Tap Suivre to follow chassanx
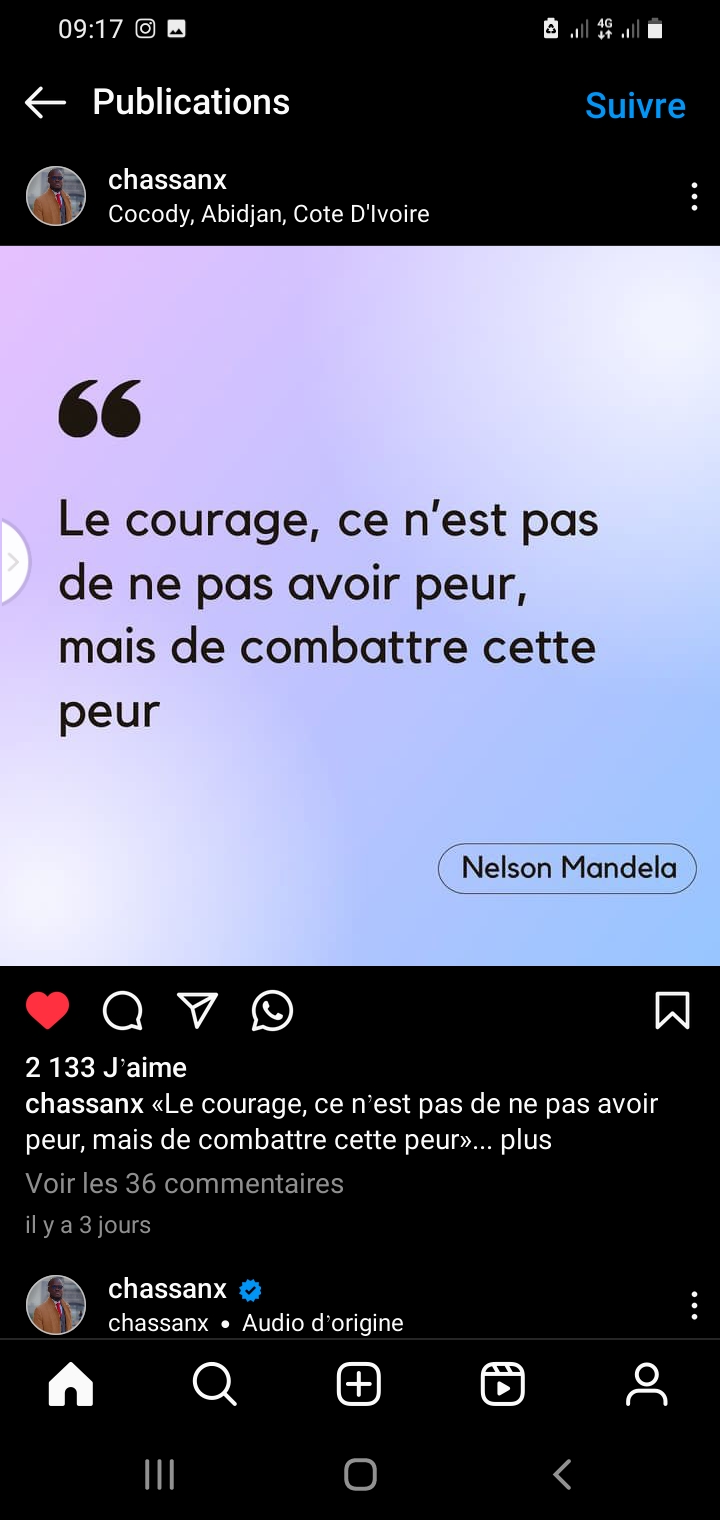720x1520 pixels. pyautogui.click(x=635, y=105)
